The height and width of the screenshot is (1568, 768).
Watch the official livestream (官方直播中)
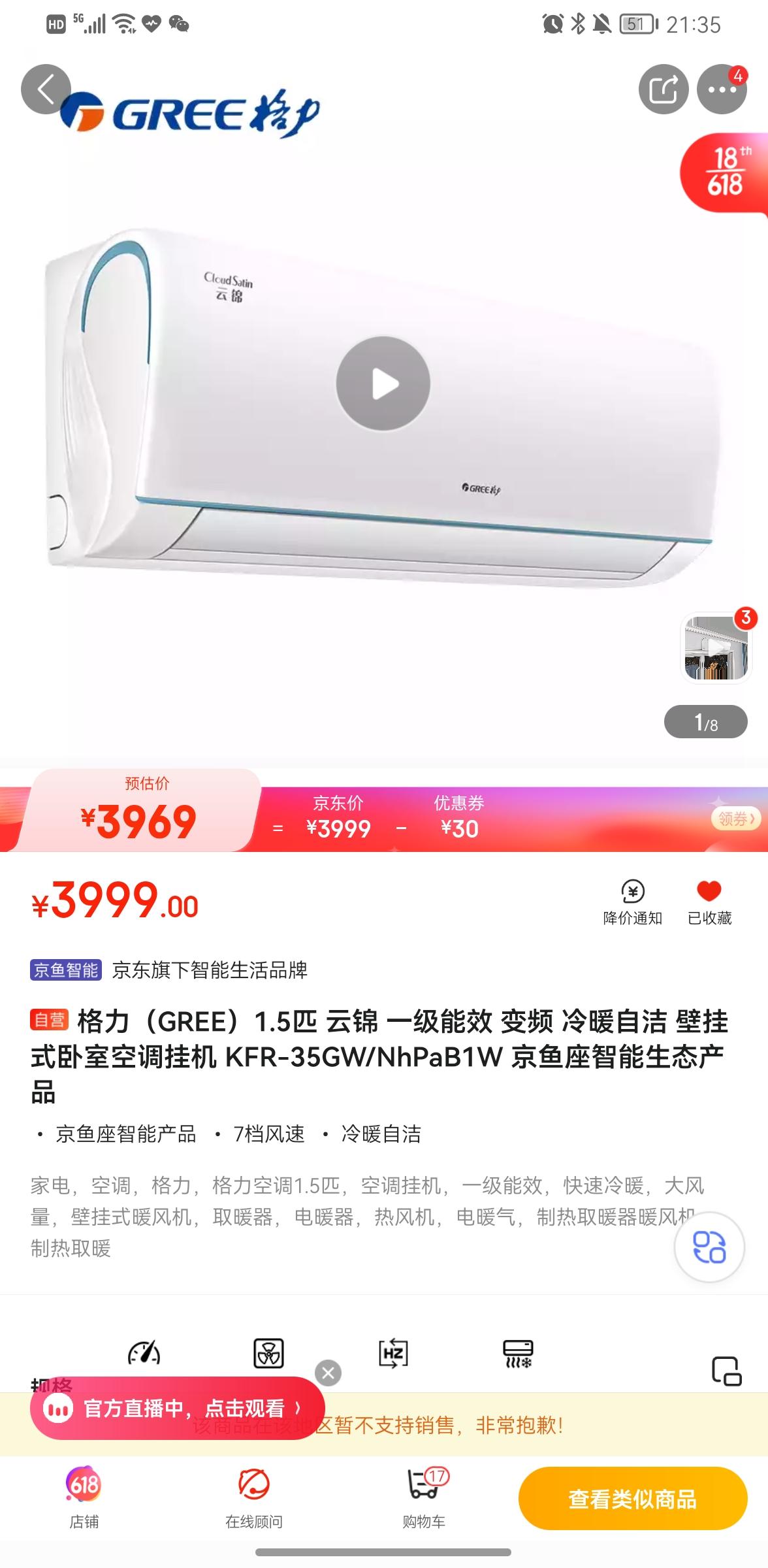176,1408
